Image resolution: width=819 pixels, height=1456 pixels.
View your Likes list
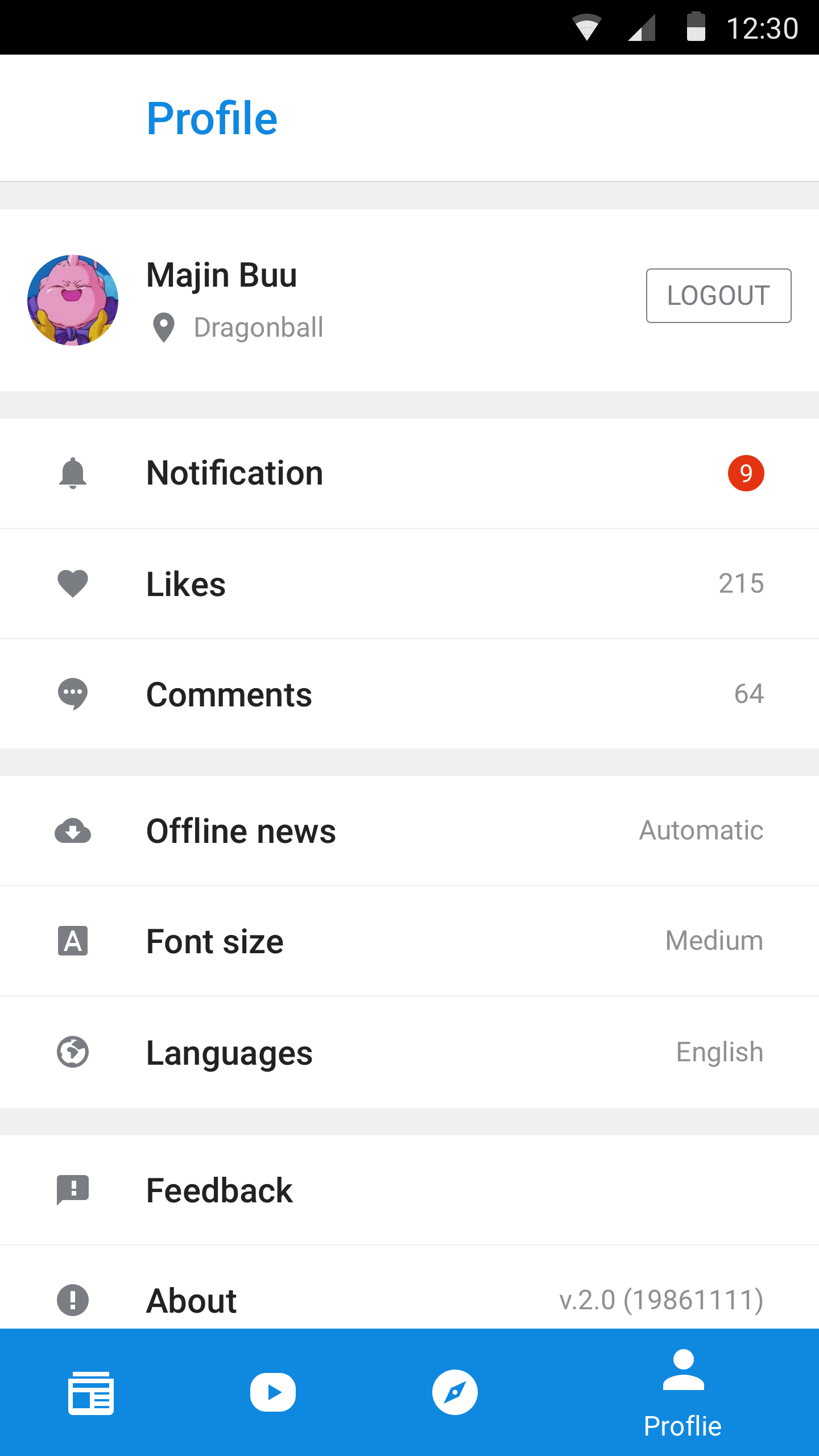pos(409,584)
